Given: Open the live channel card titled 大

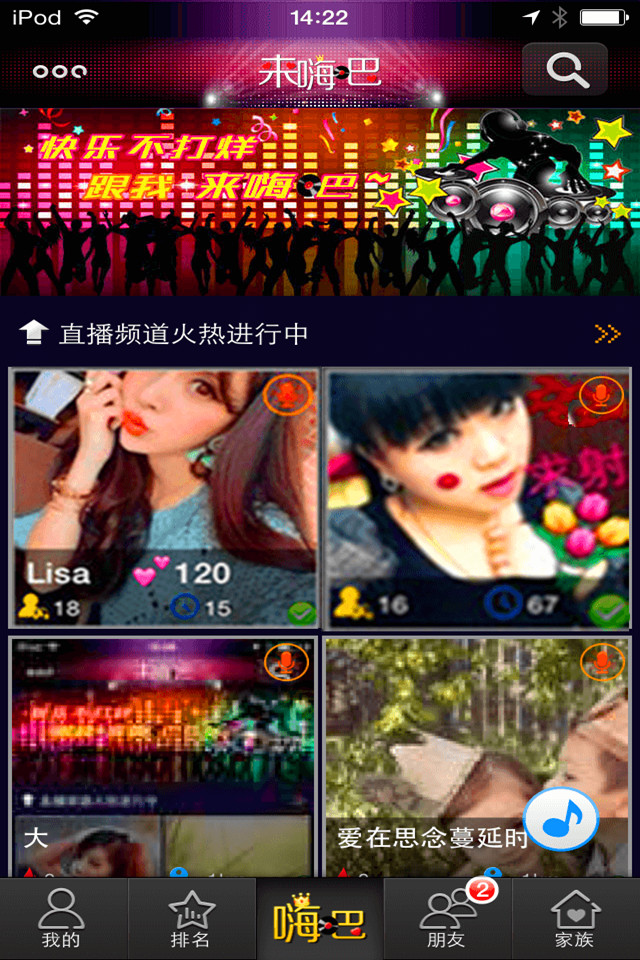Looking at the screenshot, I should (163, 755).
